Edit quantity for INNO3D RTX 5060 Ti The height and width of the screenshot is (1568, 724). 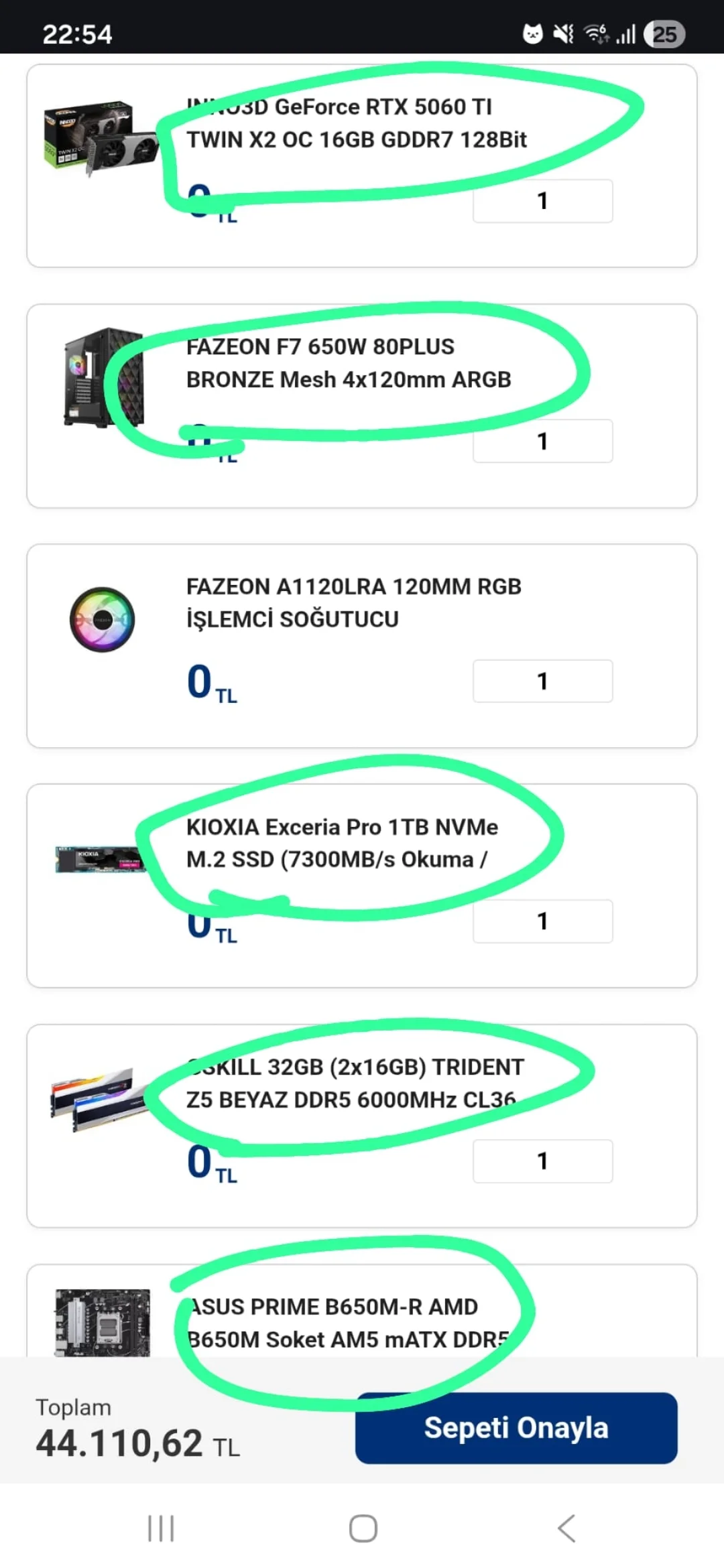pos(542,201)
